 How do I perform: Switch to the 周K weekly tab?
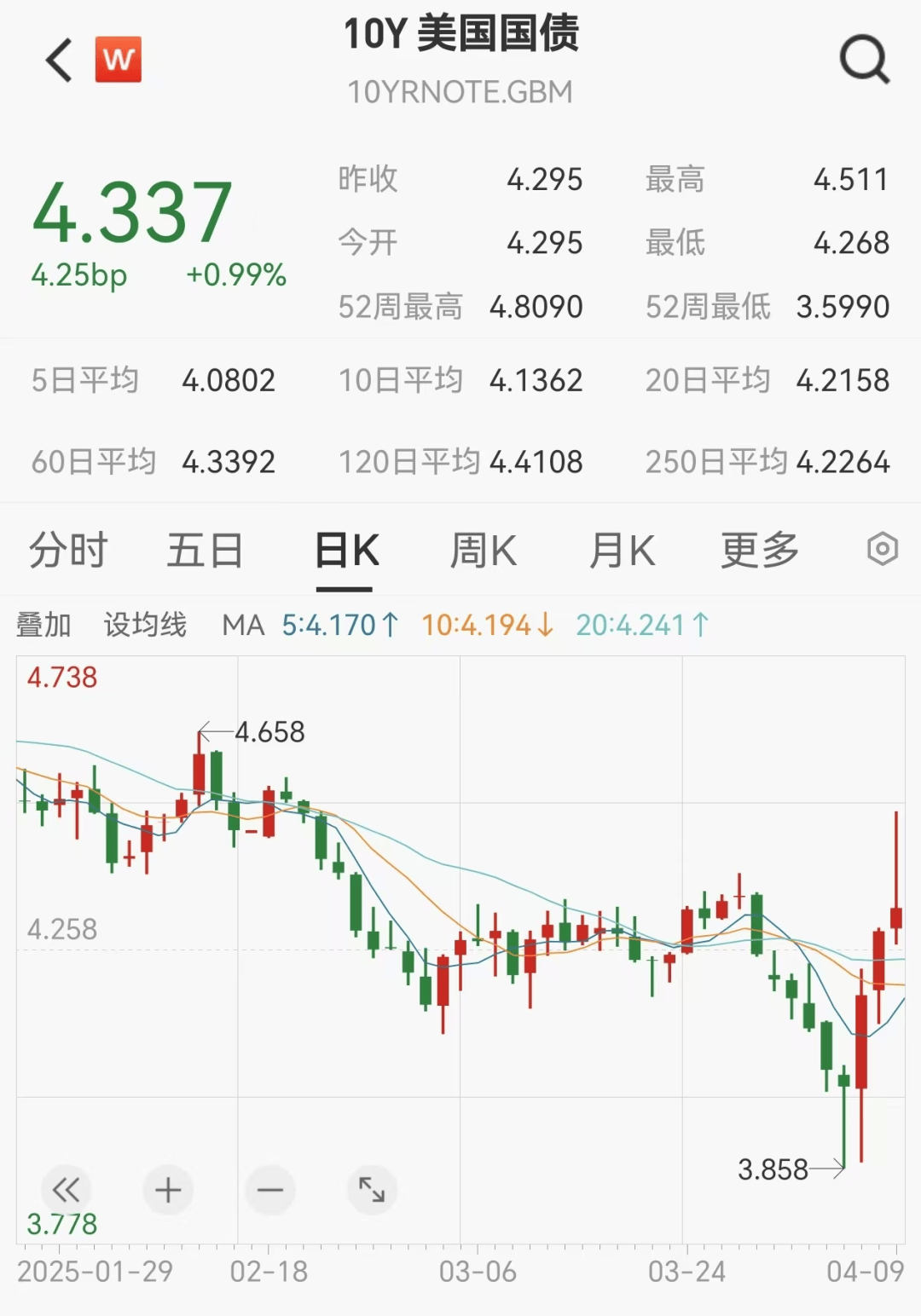[x=484, y=551]
